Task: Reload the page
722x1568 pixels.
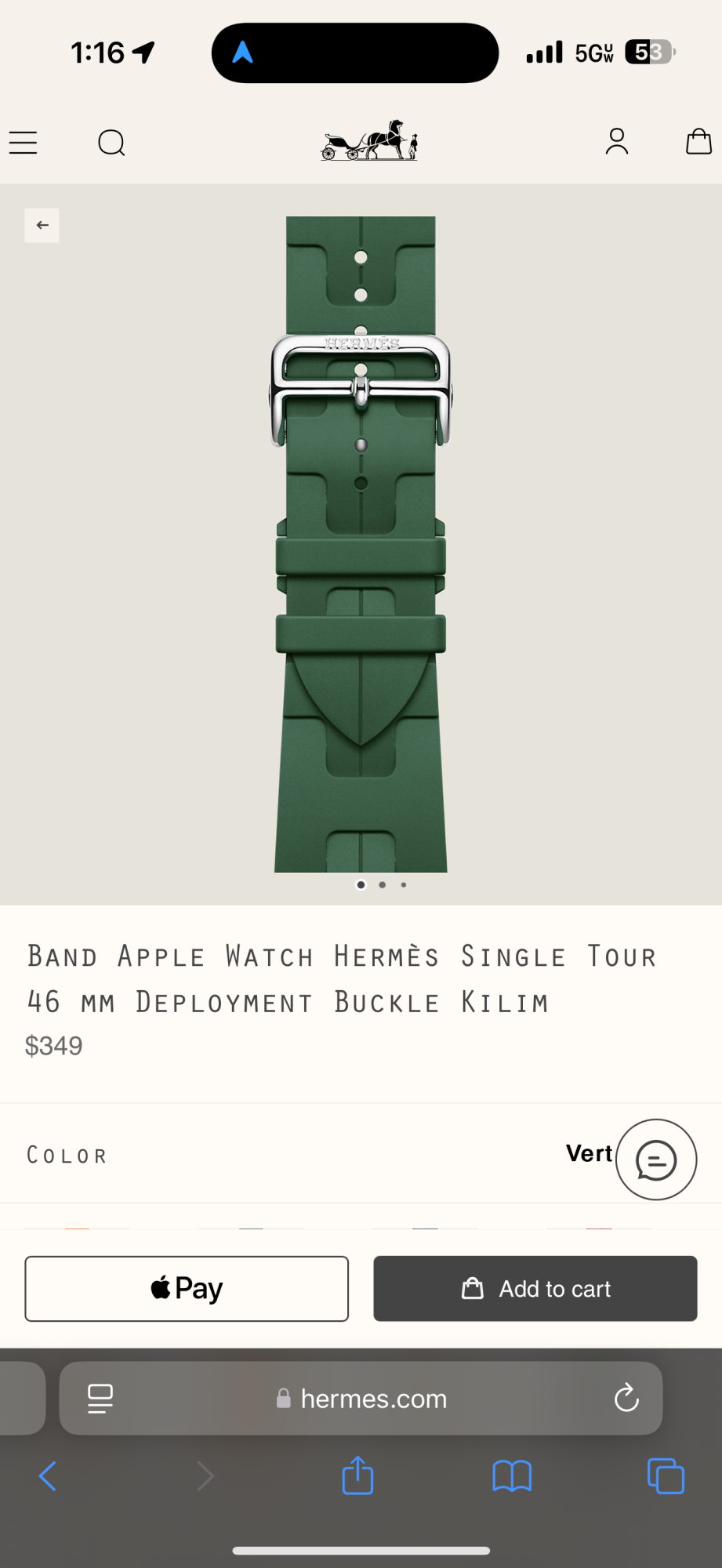Action: click(626, 1398)
